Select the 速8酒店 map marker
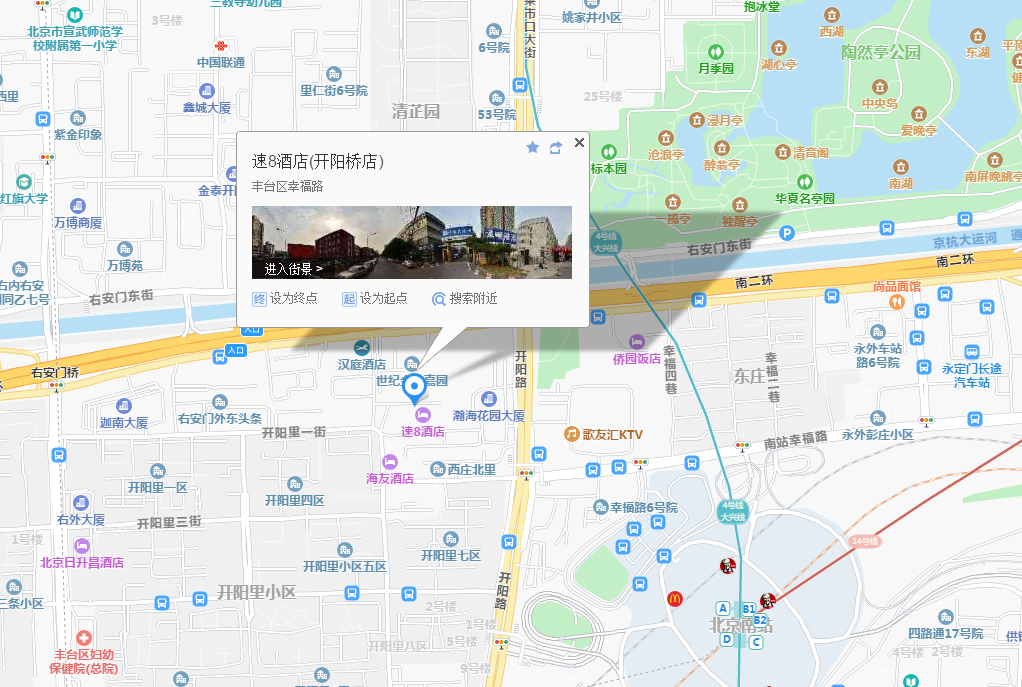The height and width of the screenshot is (687, 1022). (x=417, y=391)
